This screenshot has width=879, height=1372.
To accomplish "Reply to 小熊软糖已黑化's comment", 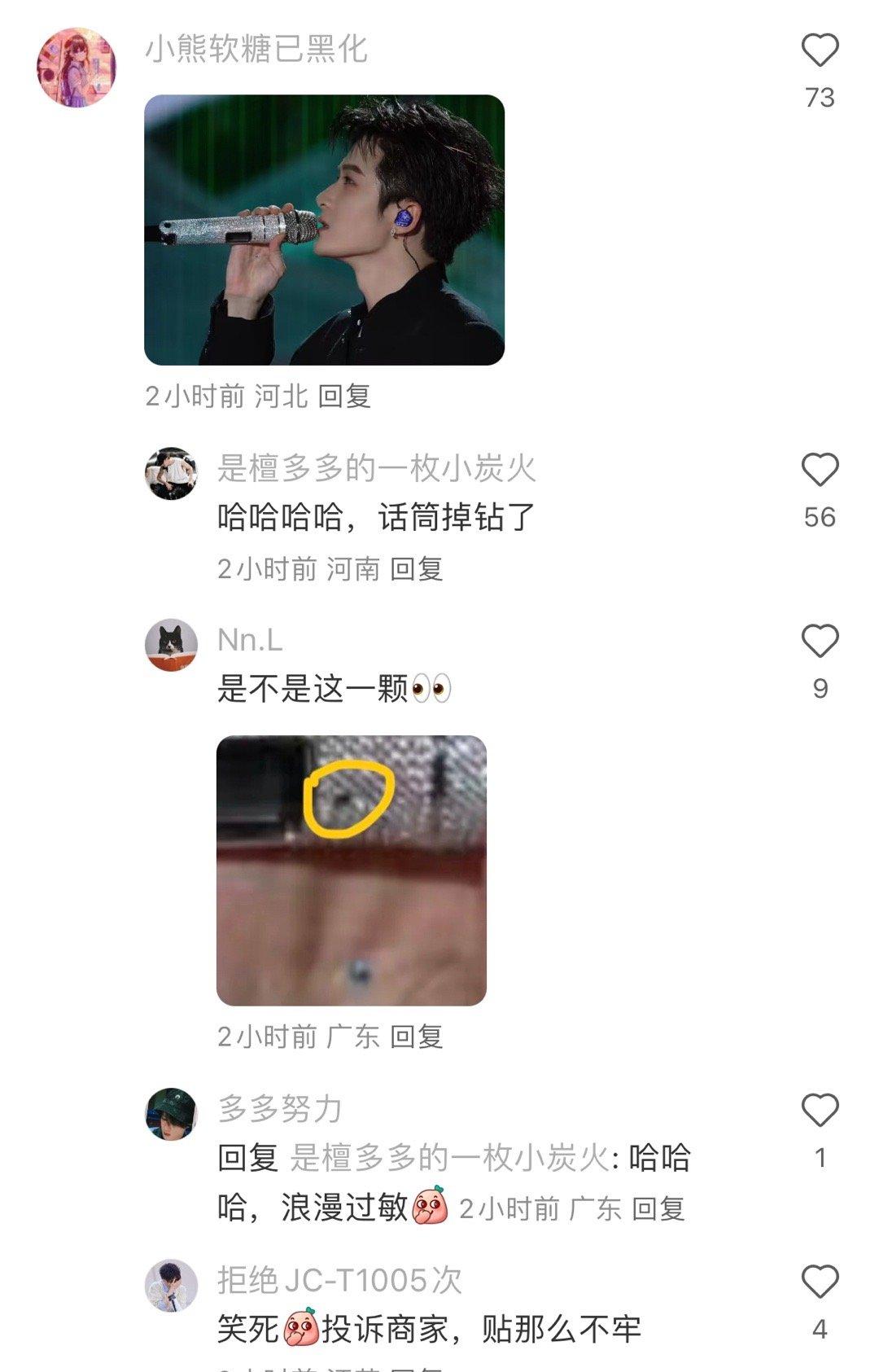I will coord(344,397).
